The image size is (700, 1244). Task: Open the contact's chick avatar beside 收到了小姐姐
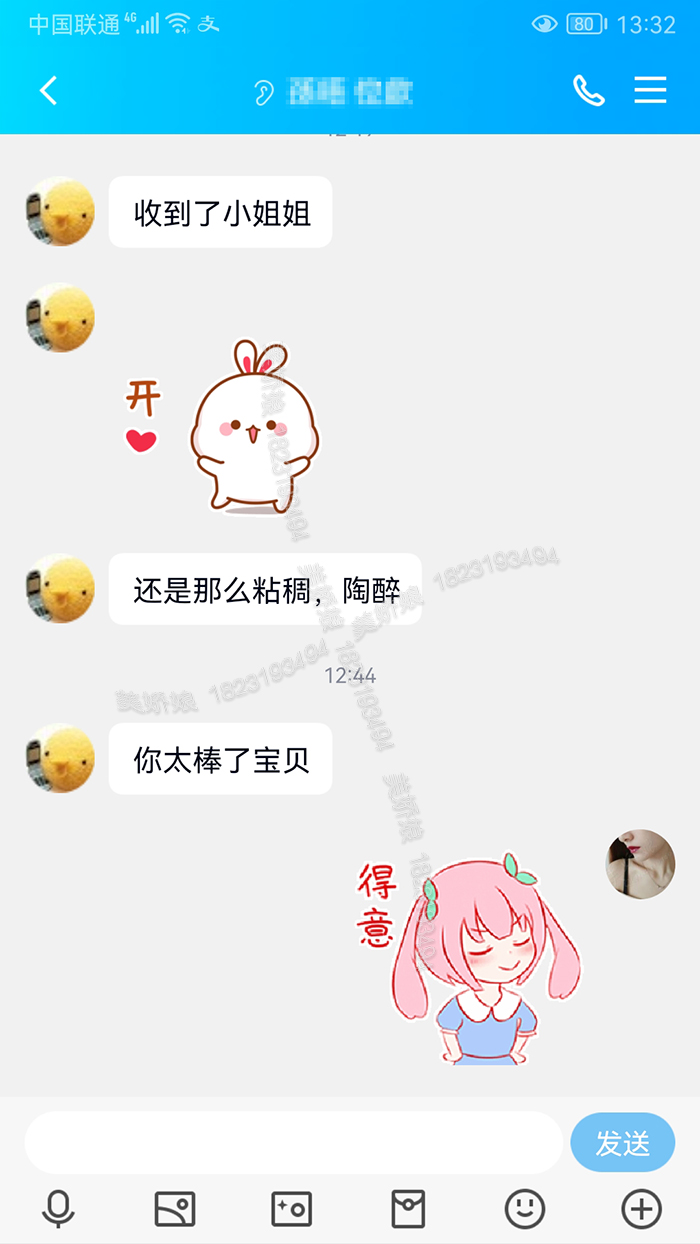click(60, 212)
